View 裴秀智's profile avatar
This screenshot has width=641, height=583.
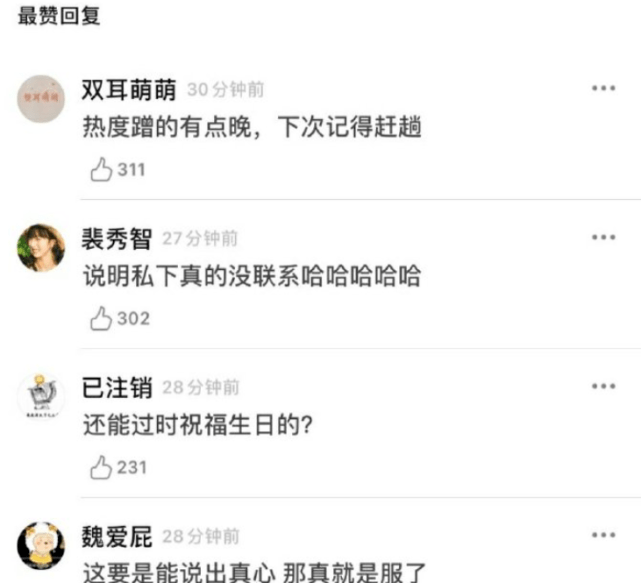41,247
